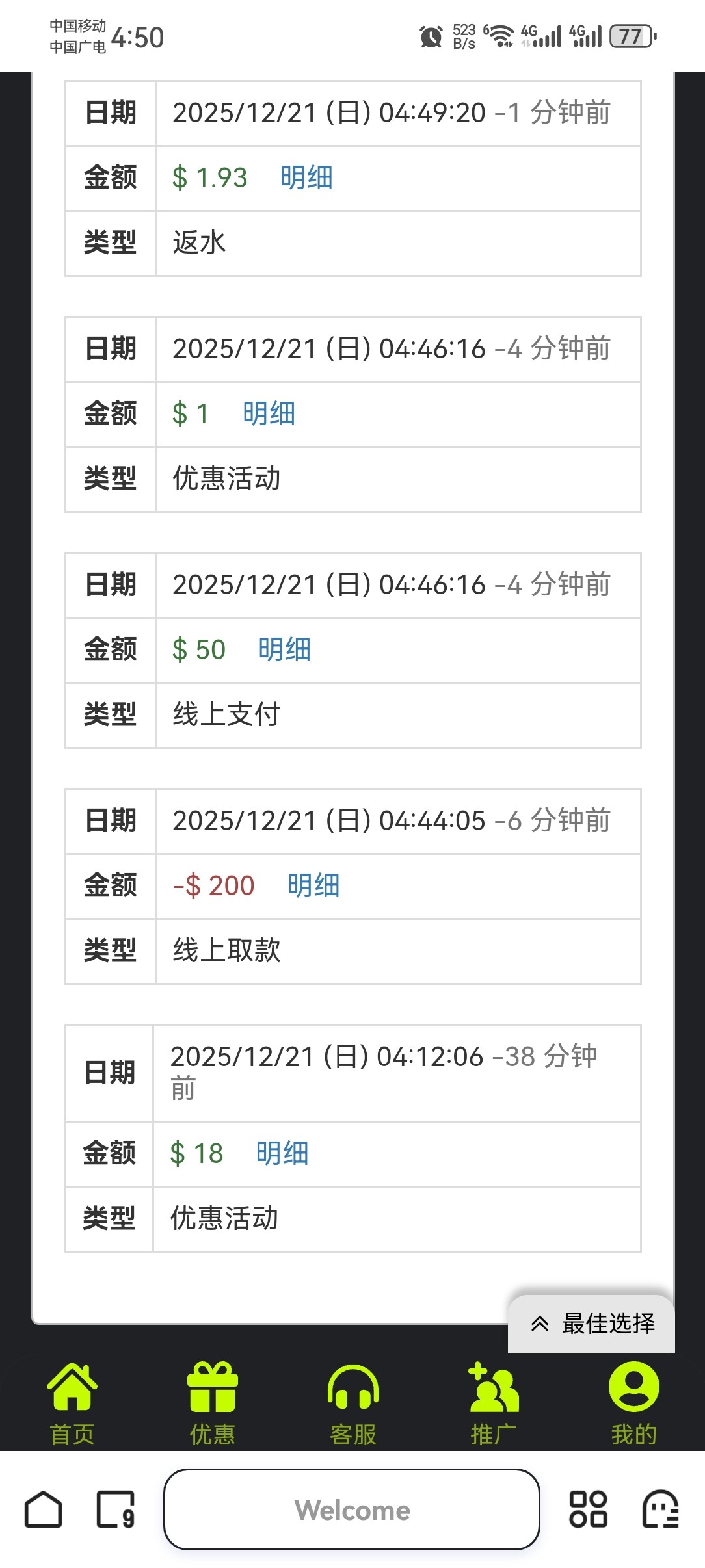
Task: Tap 明细 next to the $18 amount
Action: [x=282, y=1153]
